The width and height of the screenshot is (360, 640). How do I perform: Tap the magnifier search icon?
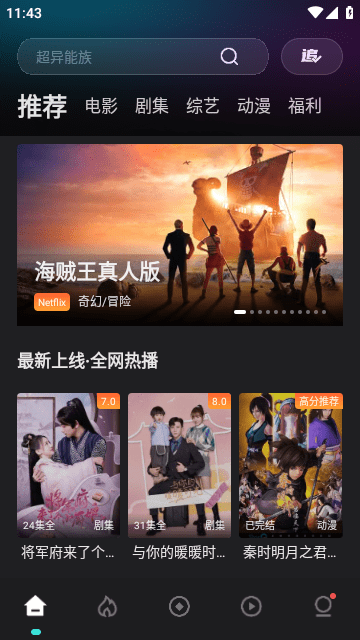pos(229,57)
